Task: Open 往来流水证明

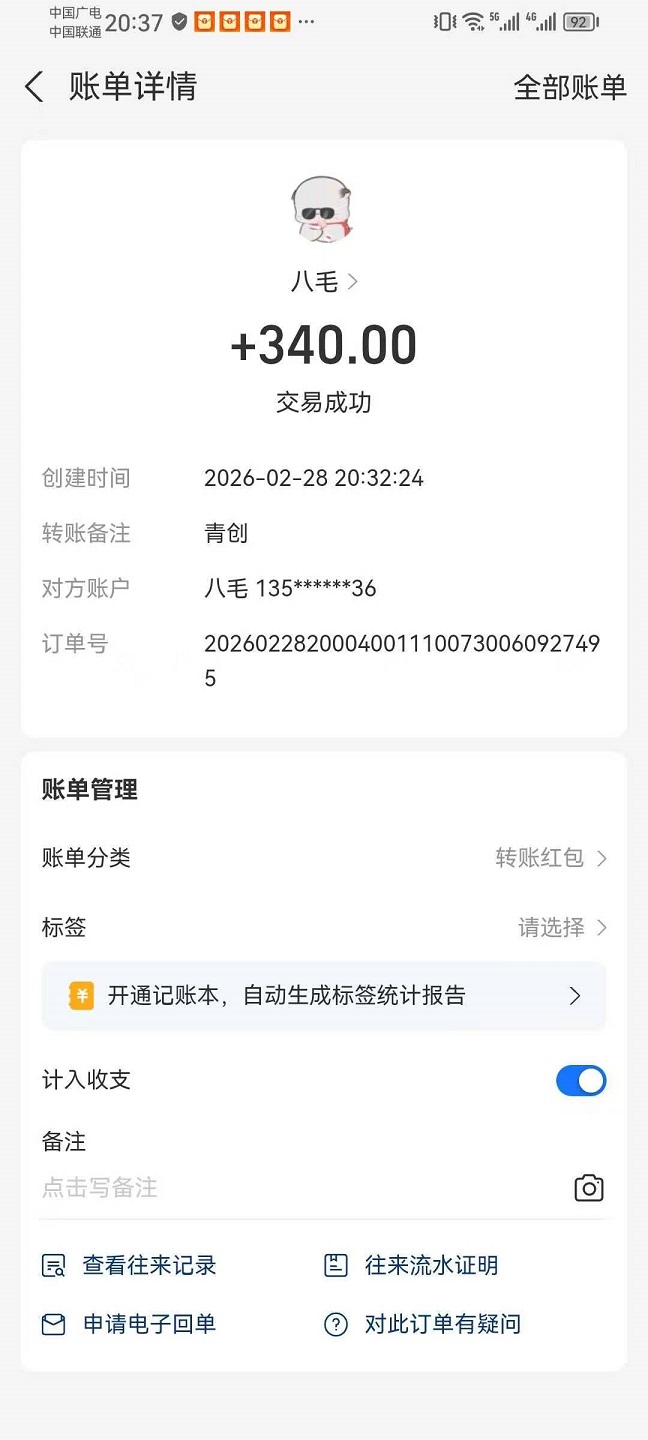Action: click(411, 1266)
